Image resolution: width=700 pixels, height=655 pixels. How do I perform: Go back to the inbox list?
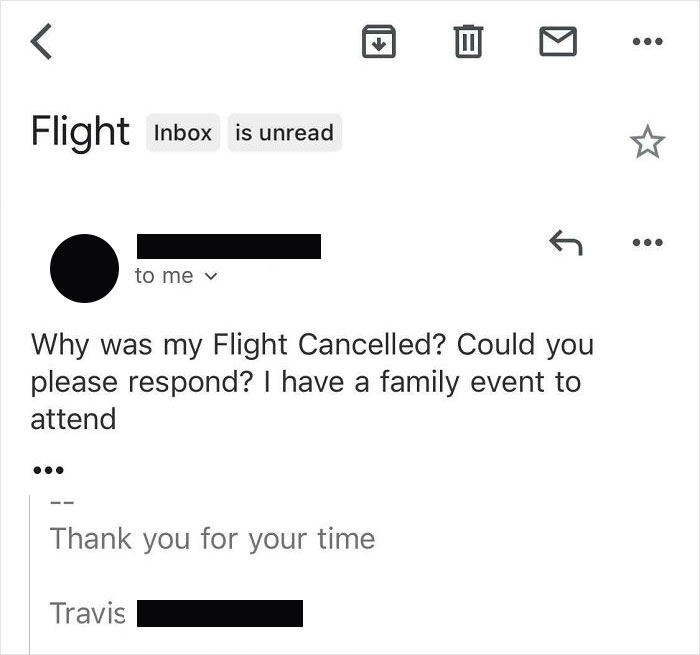tap(41, 42)
